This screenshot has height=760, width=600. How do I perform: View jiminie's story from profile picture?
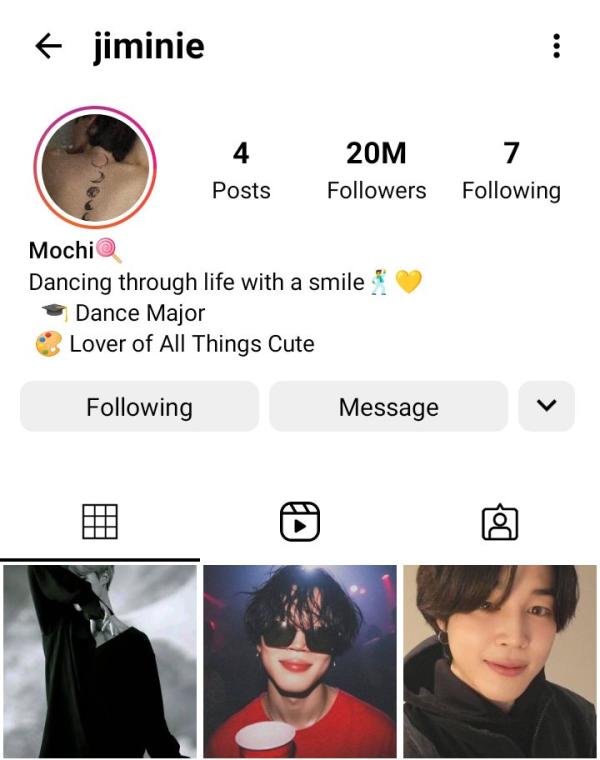coord(95,167)
